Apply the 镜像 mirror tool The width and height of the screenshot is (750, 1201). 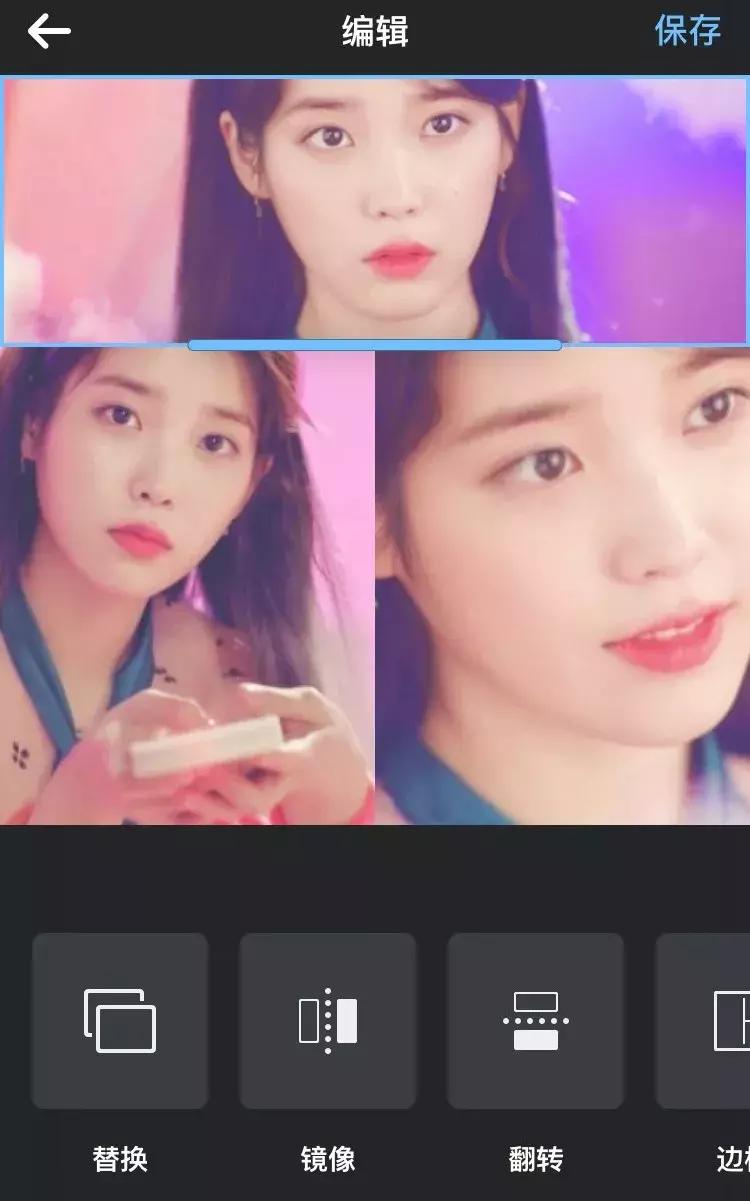[x=327, y=1021]
